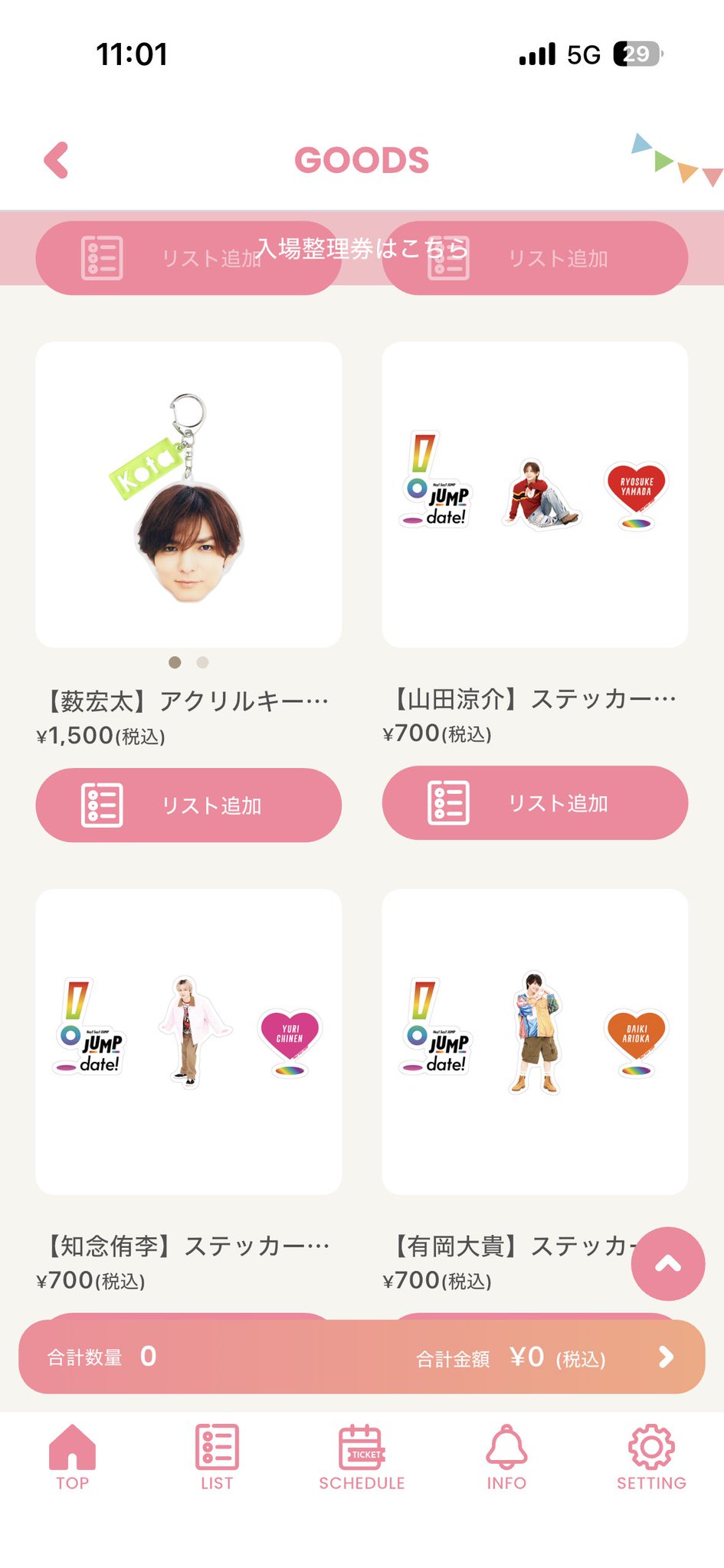Jump back to top with up-arrow button
Viewport: 724px width, 1568px height.
(668, 1264)
